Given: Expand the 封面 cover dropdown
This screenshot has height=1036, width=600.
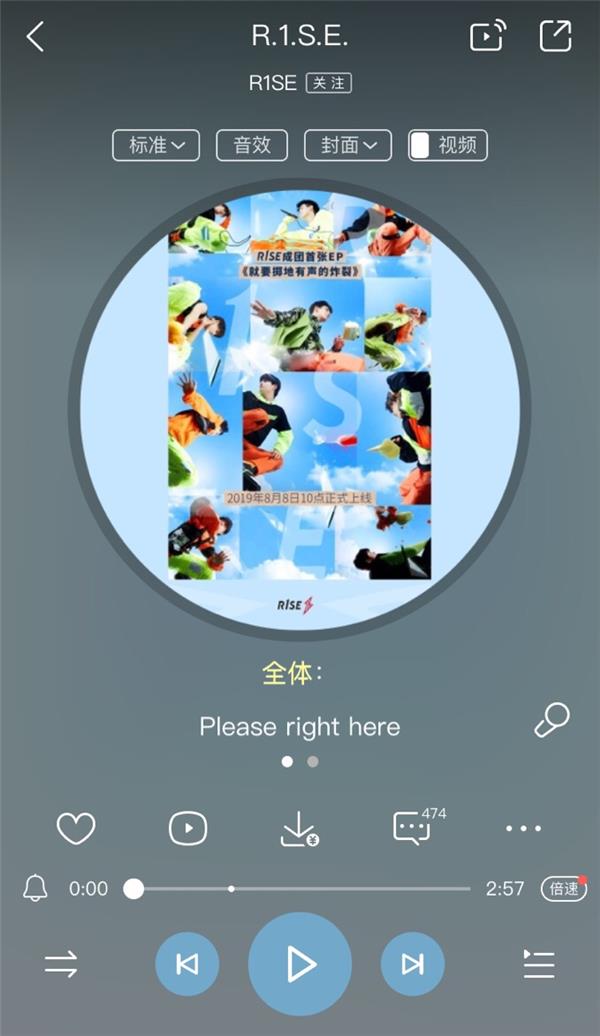Looking at the screenshot, I should pos(348,145).
